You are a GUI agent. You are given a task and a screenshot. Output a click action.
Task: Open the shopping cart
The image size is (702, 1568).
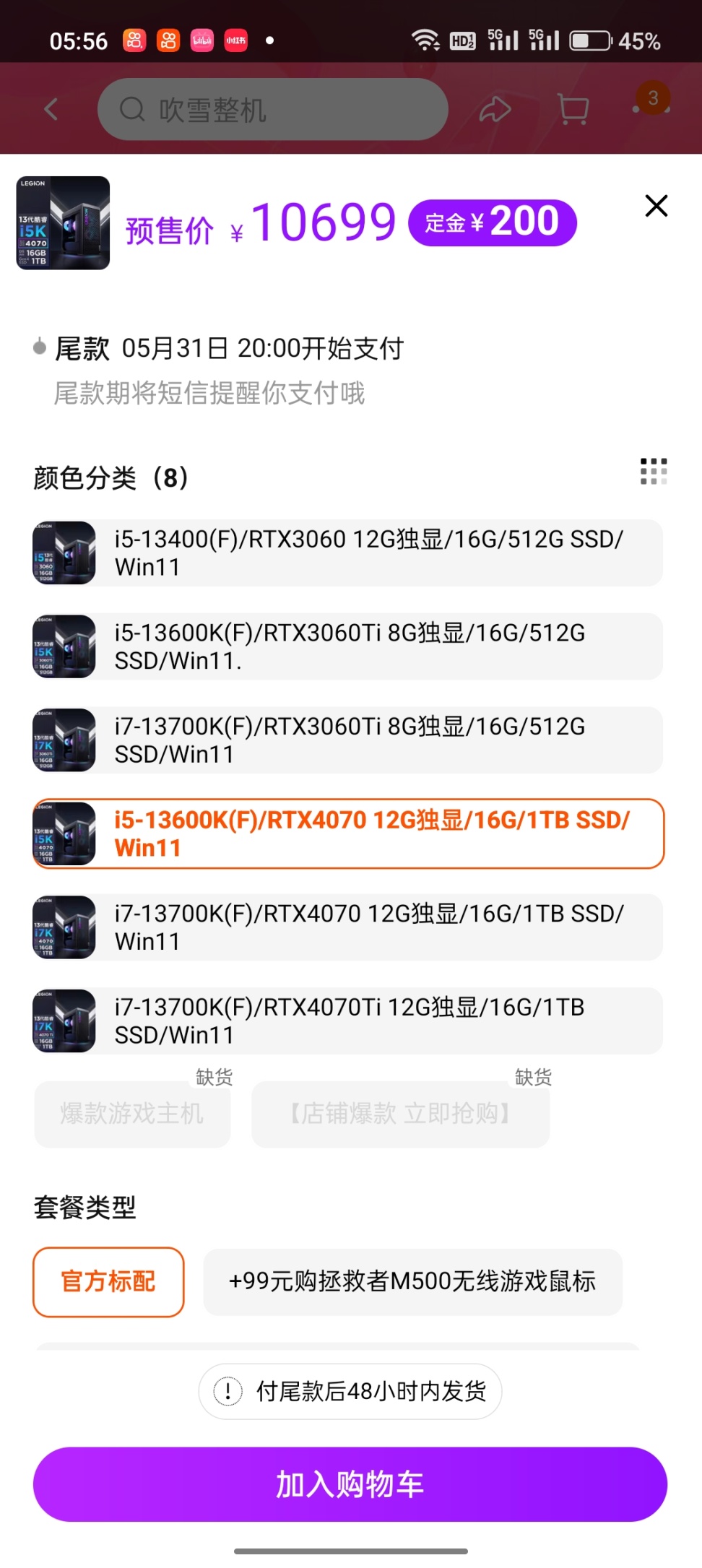click(x=573, y=110)
